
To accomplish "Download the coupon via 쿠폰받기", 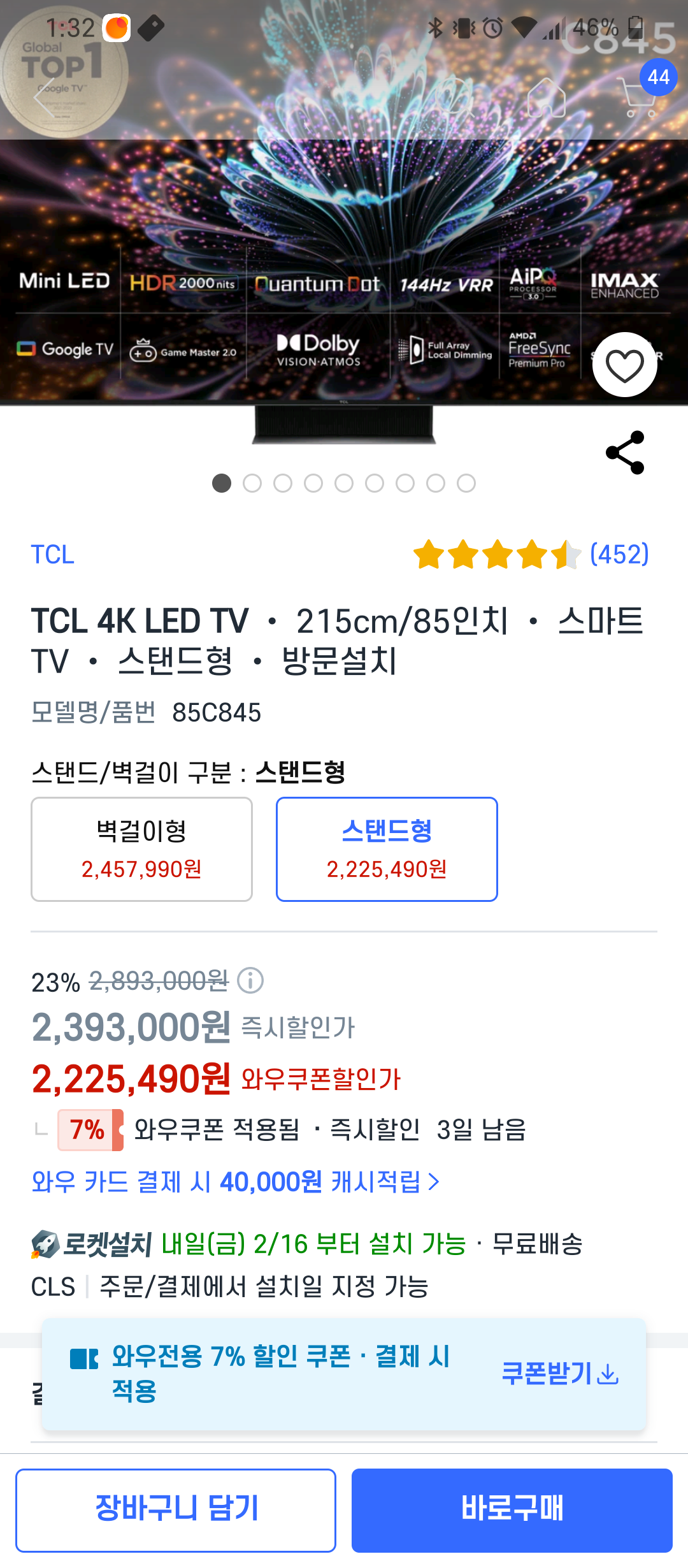I will point(559,1374).
